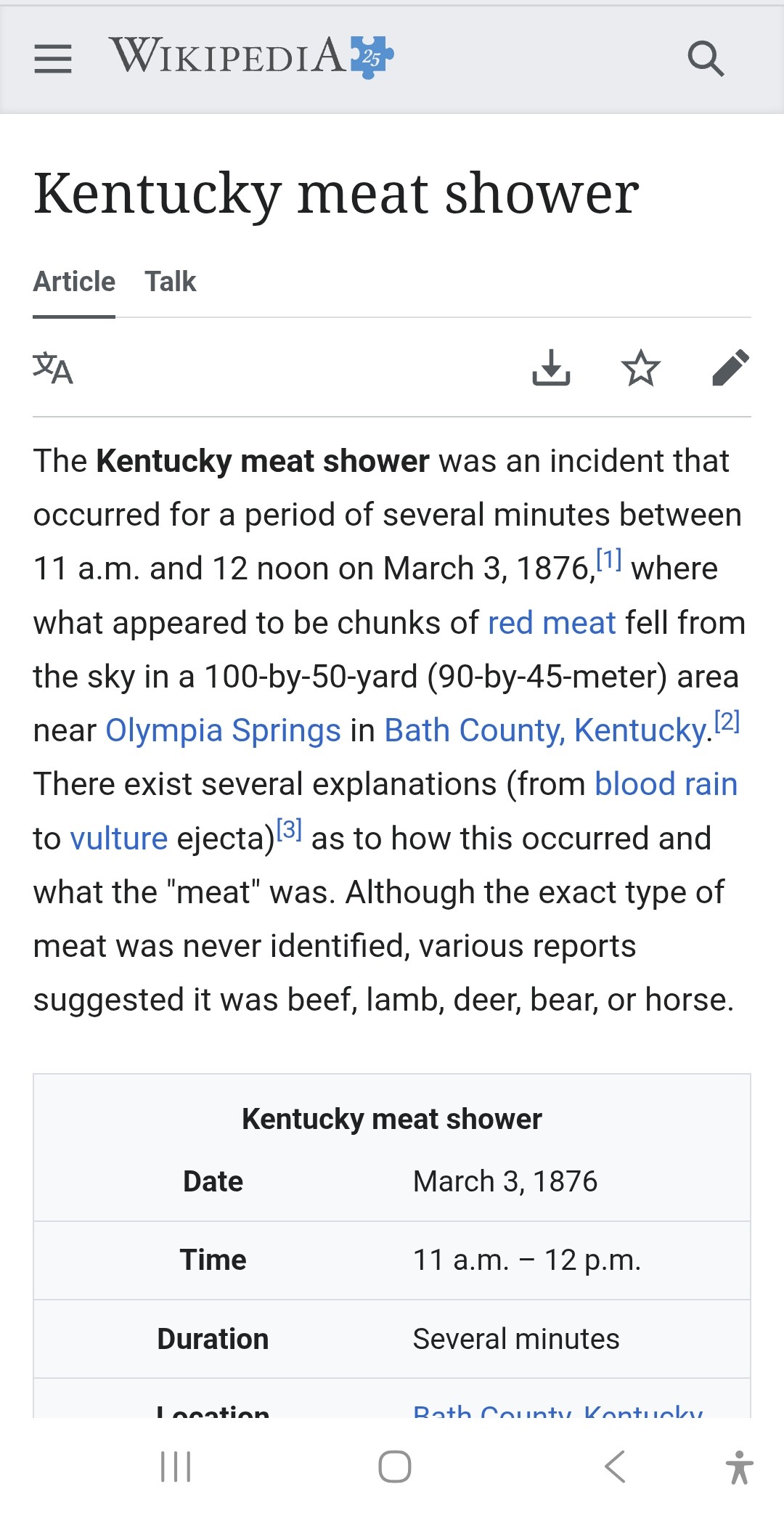The width and height of the screenshot is (784, 1516).
Task: Add this page to watchlist star
Action: (x=641, y=368)
